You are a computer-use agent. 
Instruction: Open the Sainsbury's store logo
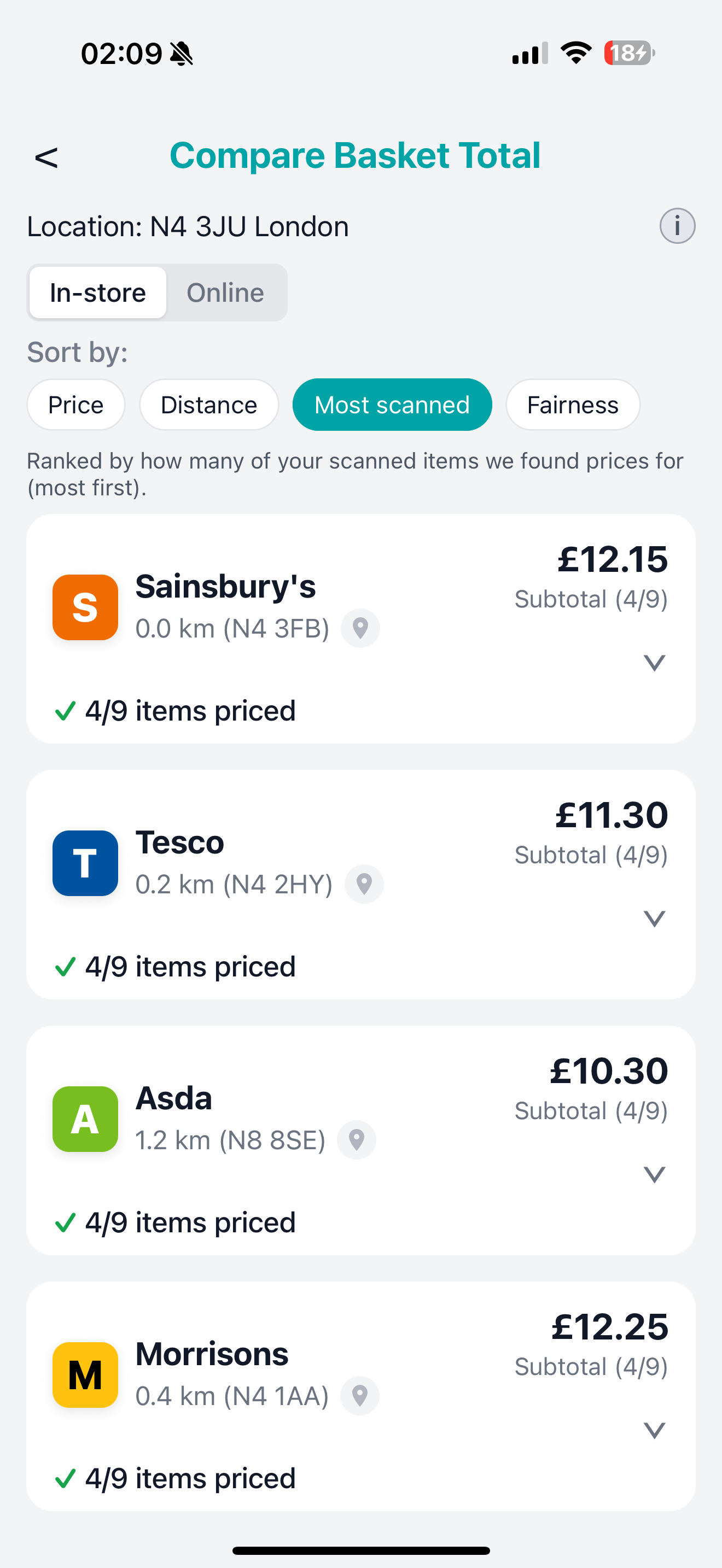point(85,607)
